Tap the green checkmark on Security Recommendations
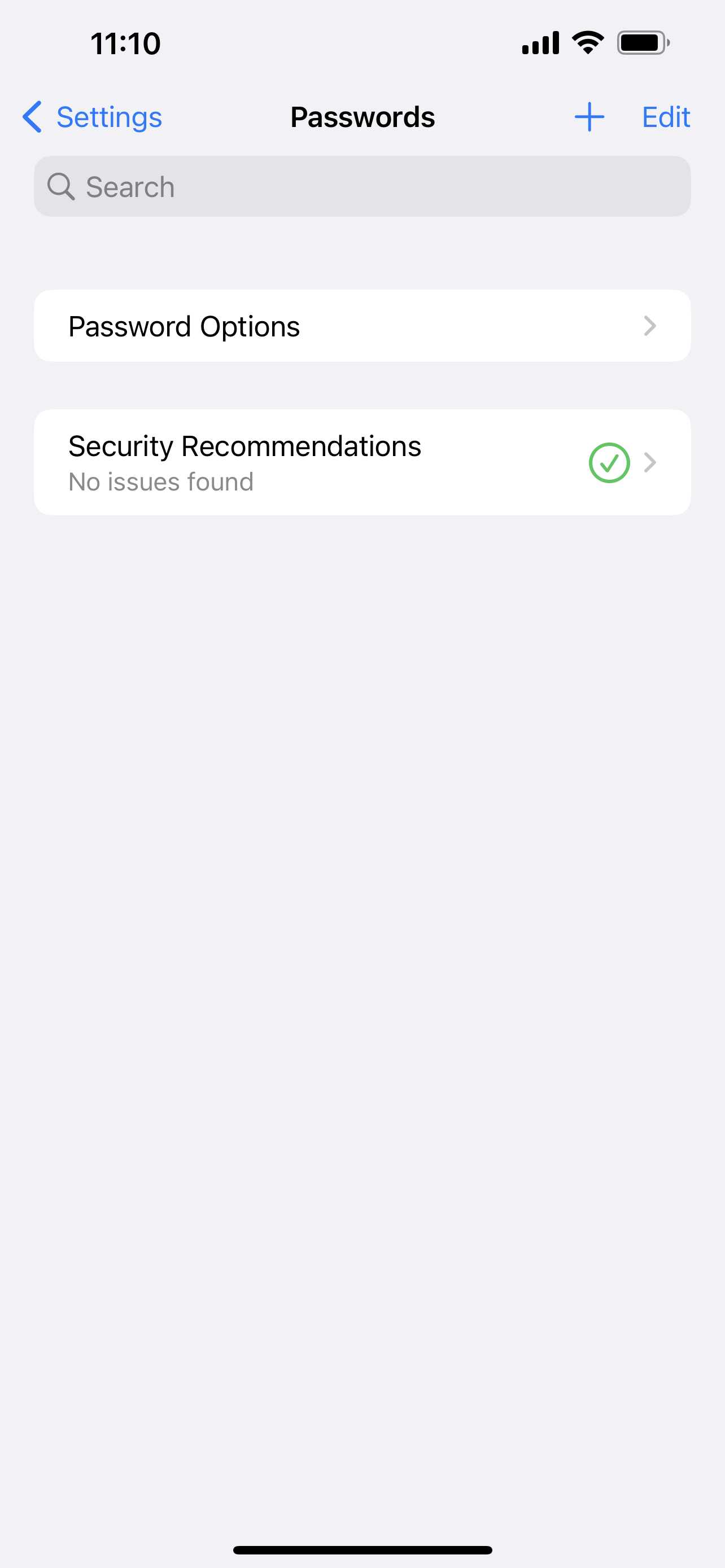The width and height of the screenshot is (725, 1568). pyautogui.click(x=609, y=463)
